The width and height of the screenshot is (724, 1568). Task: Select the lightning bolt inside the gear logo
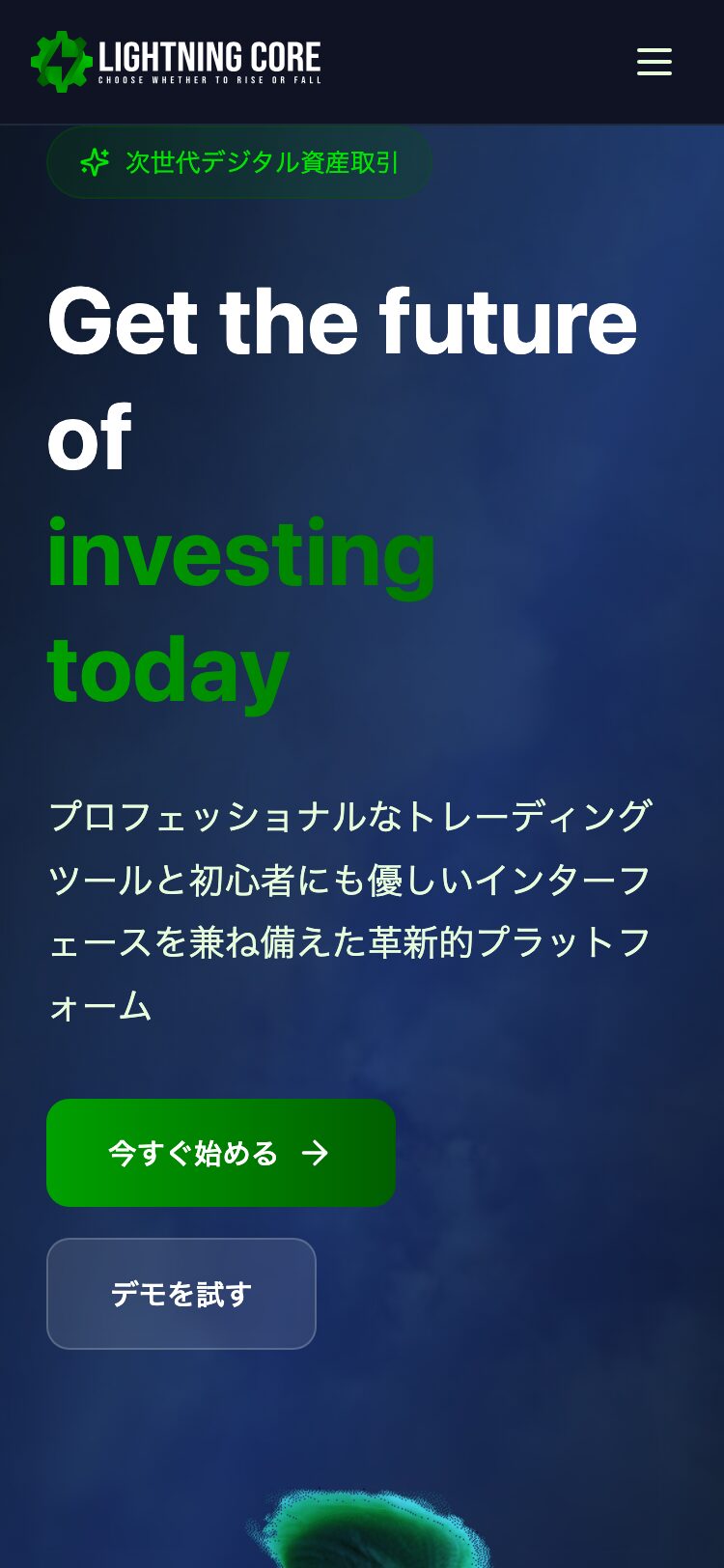click(60, 62)
